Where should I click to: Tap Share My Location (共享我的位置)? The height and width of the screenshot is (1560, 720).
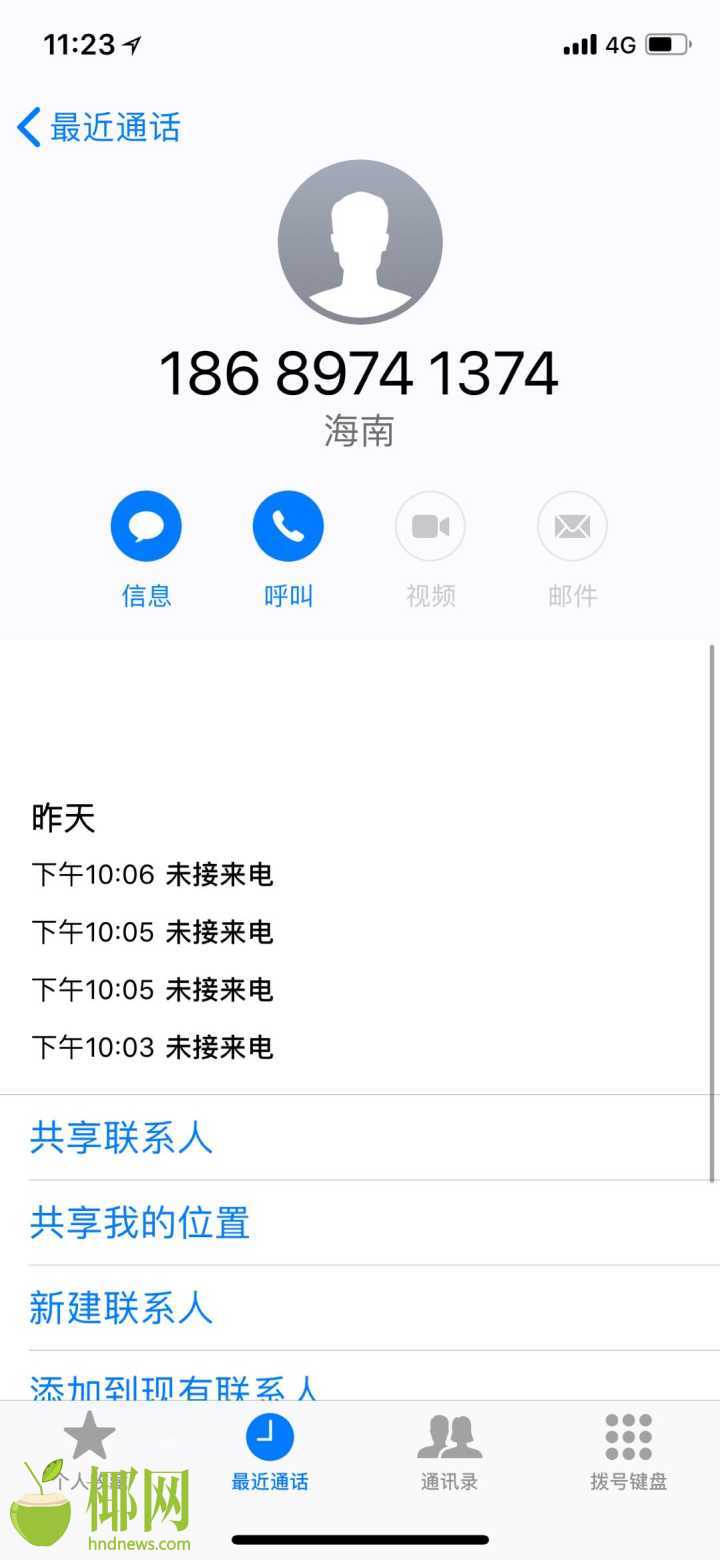pos(139,1223)
